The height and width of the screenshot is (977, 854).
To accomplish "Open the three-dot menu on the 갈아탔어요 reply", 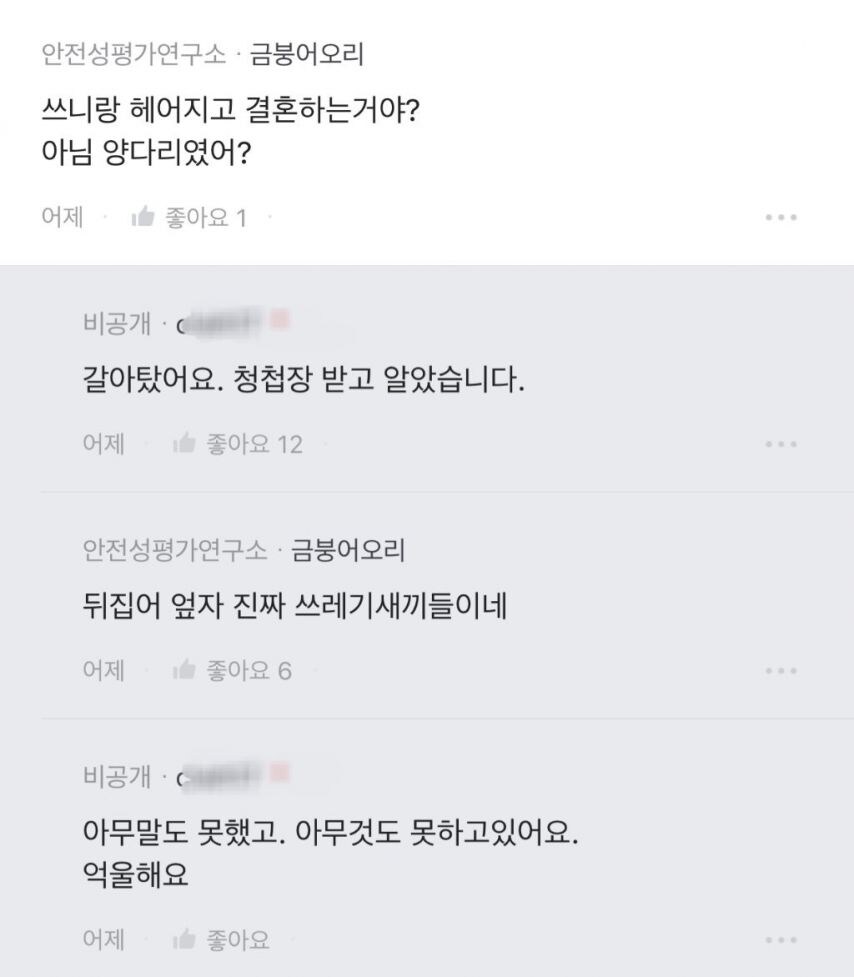I will (x=782, y=444).
